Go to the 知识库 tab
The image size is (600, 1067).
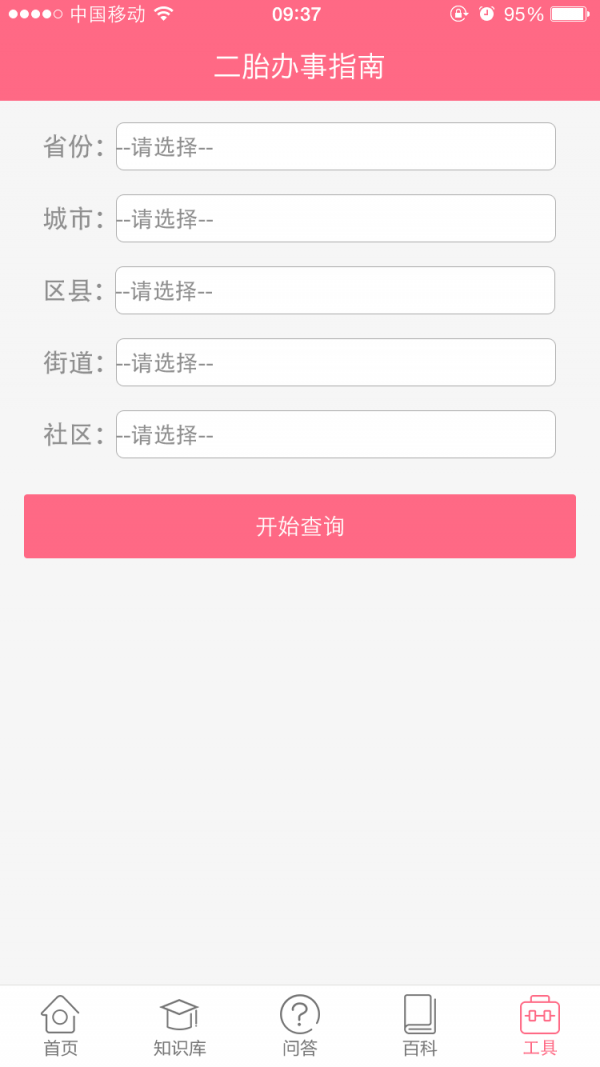[x=180, y=1026]
